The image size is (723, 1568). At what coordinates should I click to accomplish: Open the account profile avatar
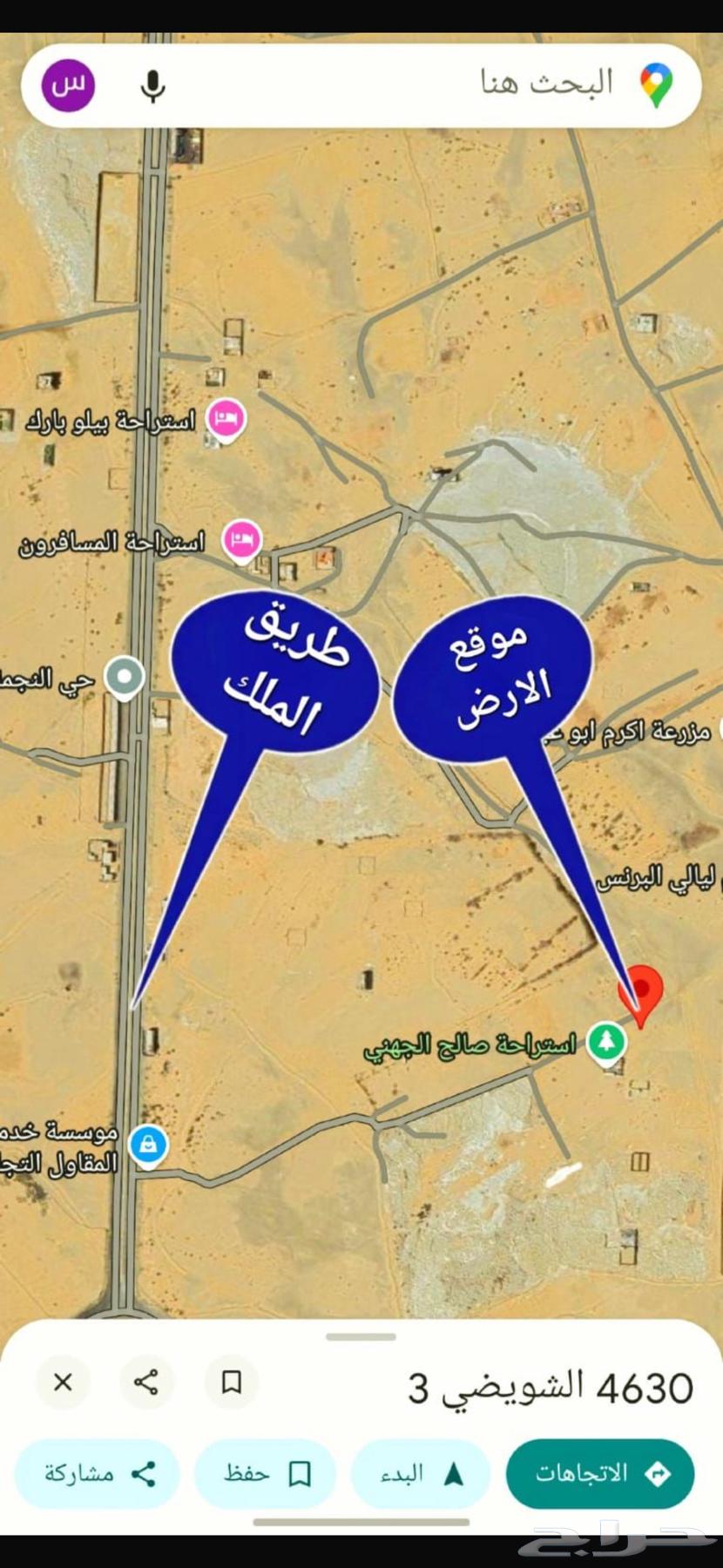pos(68,85)
